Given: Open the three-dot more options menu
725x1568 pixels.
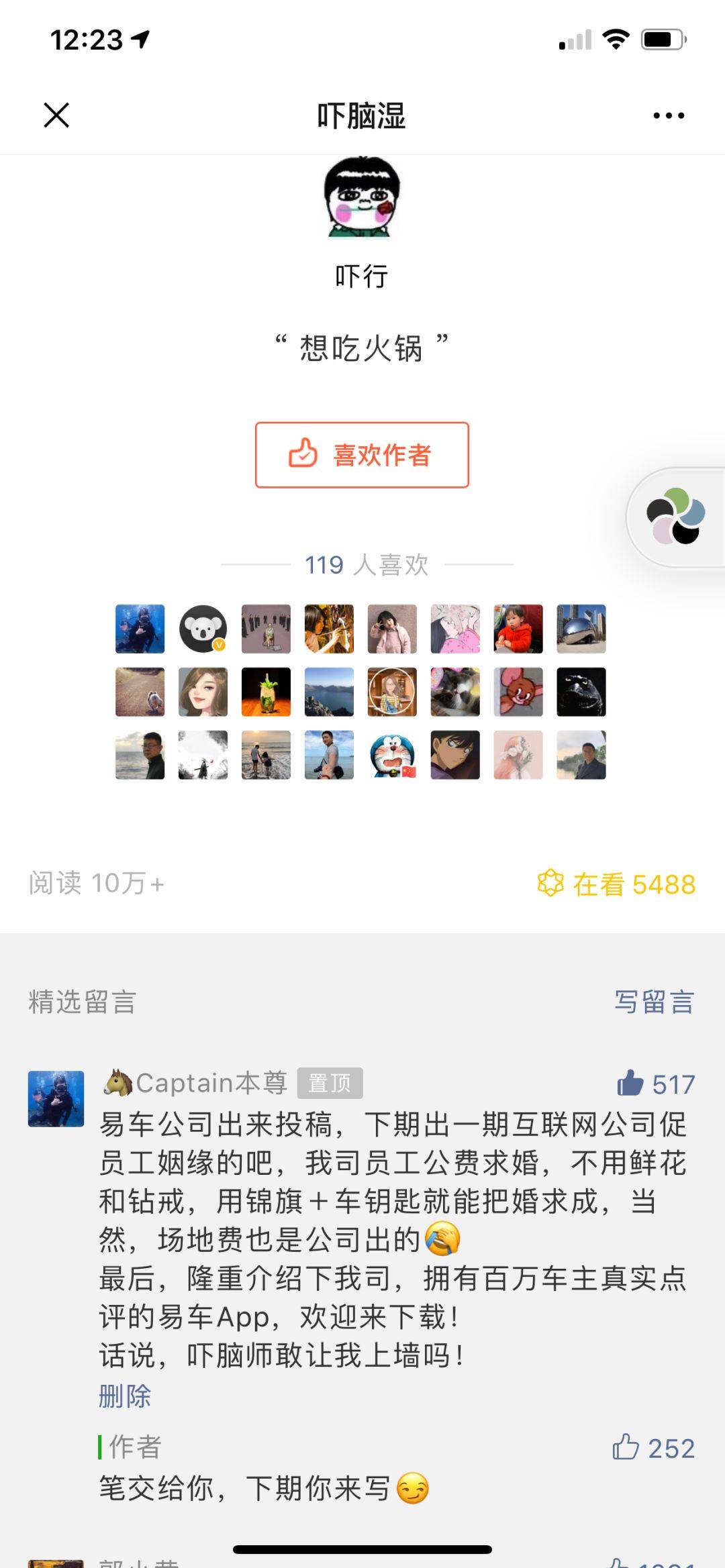Looking at the screenshot, I should coord(669,115).
